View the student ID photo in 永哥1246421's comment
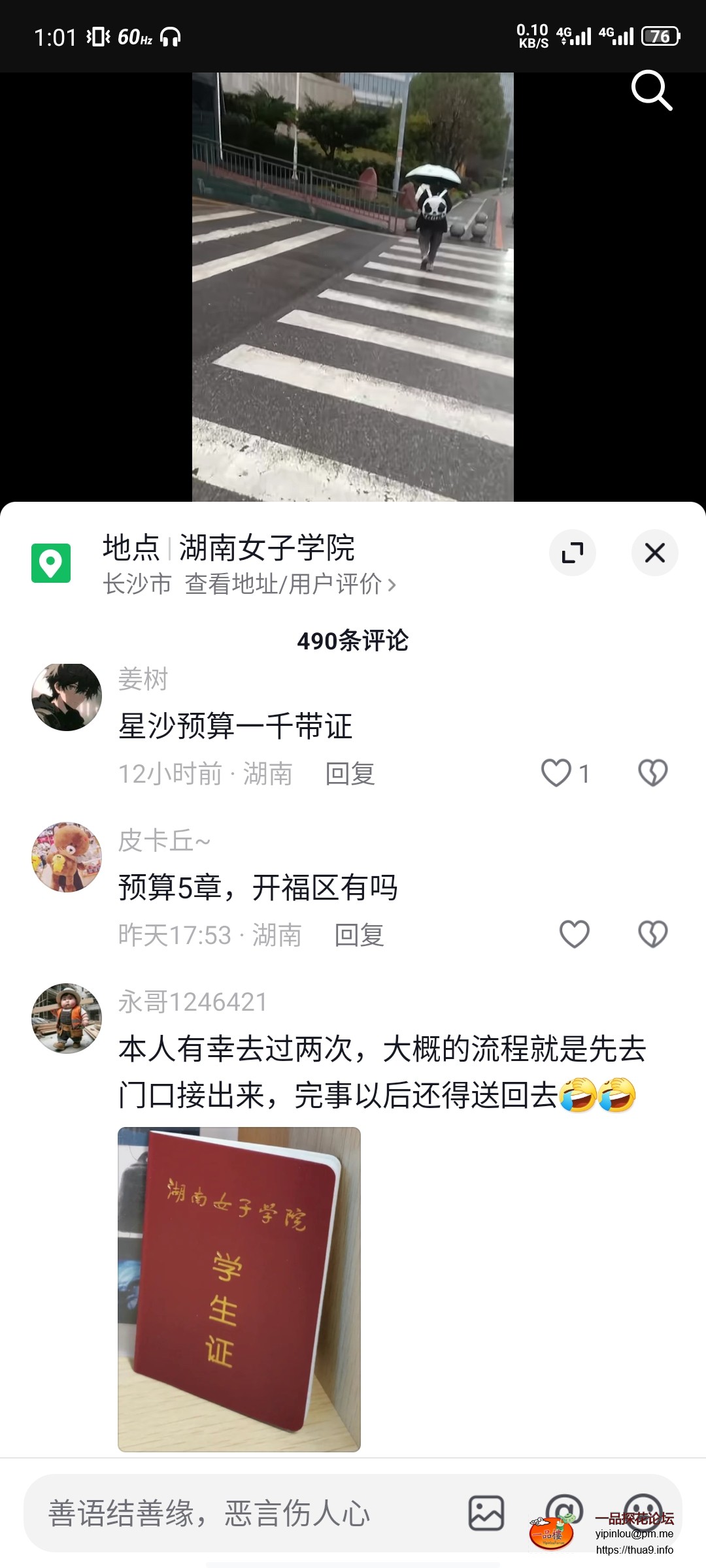 coord(239,1288)
